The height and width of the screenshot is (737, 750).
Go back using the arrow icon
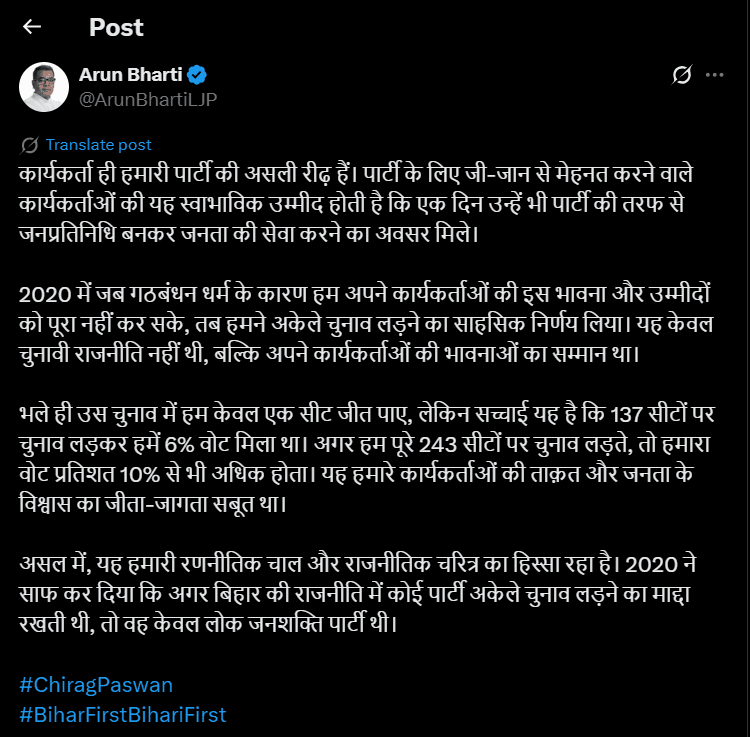[32, 27]
